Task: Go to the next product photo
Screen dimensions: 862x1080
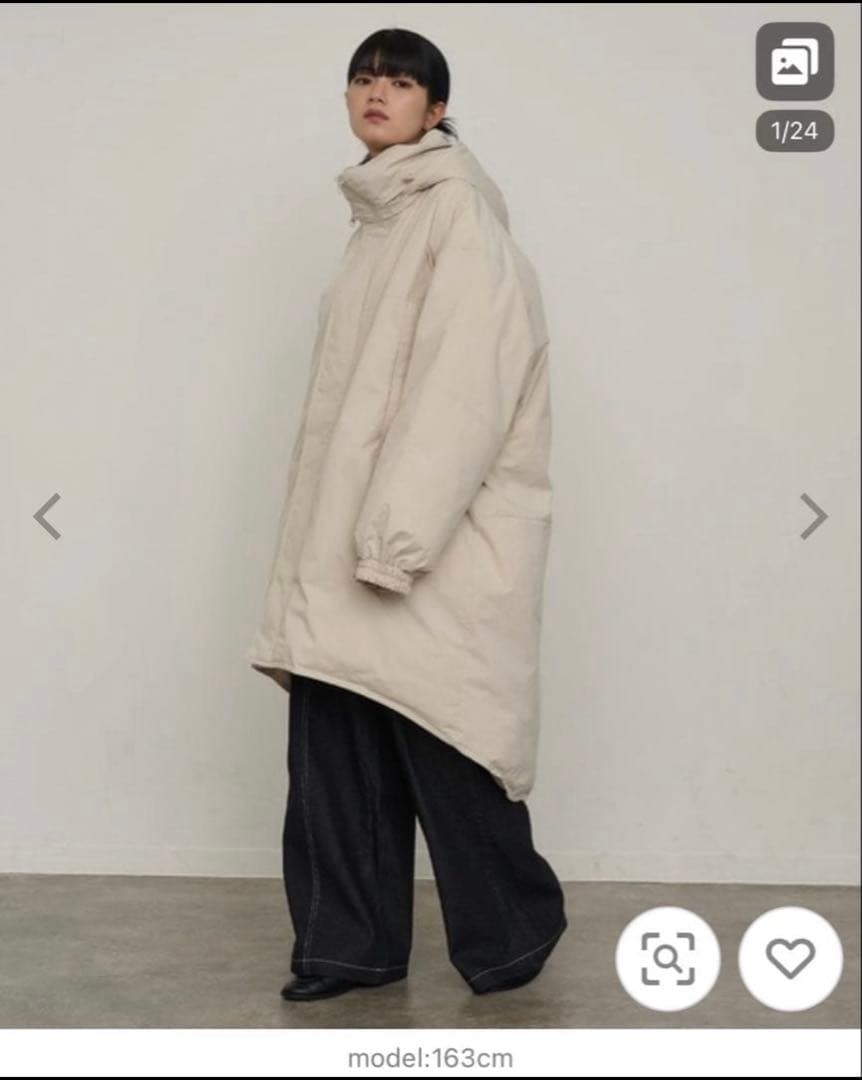Action: pyautogui.click(x=813, y=516)
